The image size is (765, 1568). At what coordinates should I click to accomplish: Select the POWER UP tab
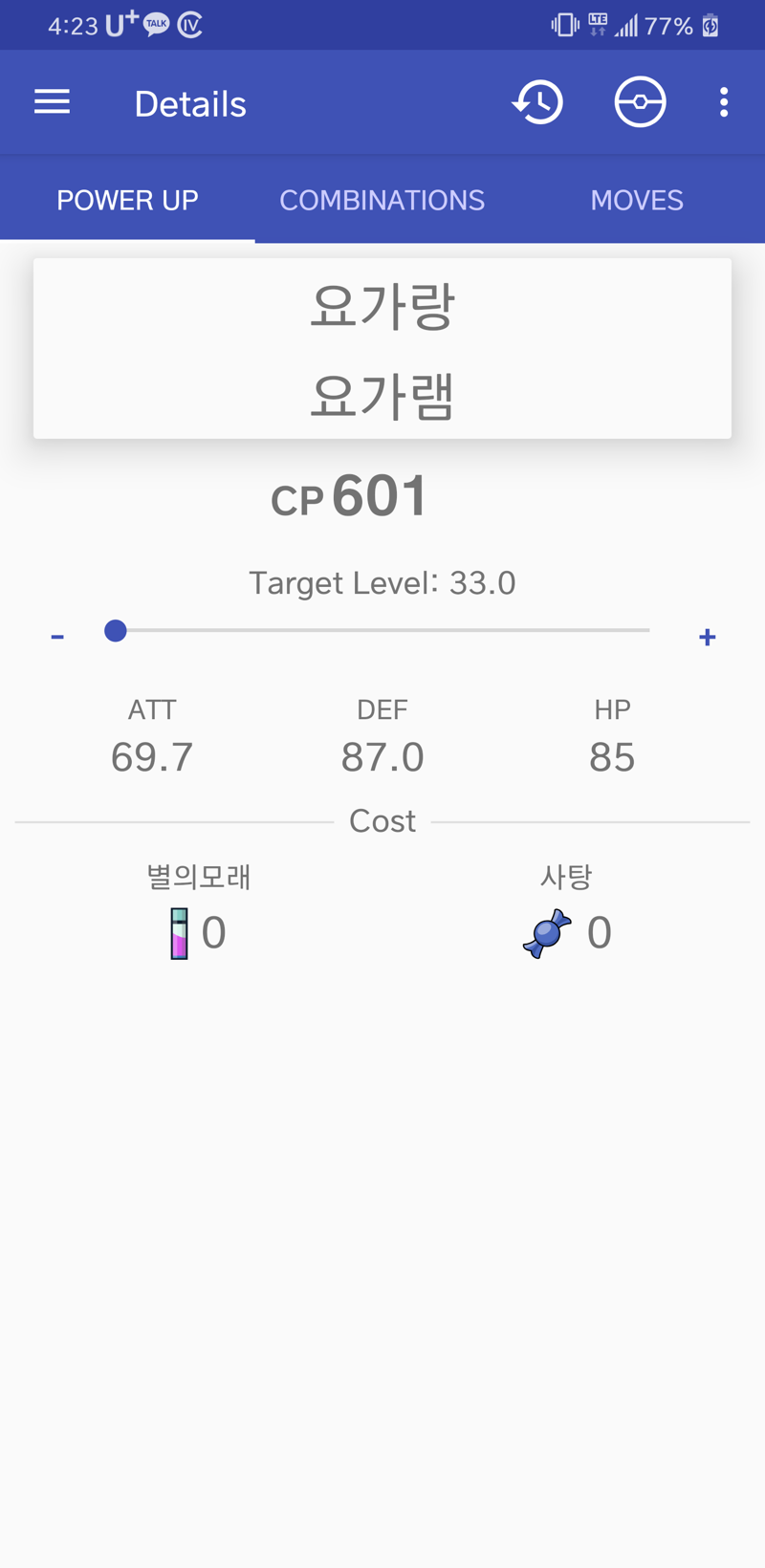tap(127, 200)
